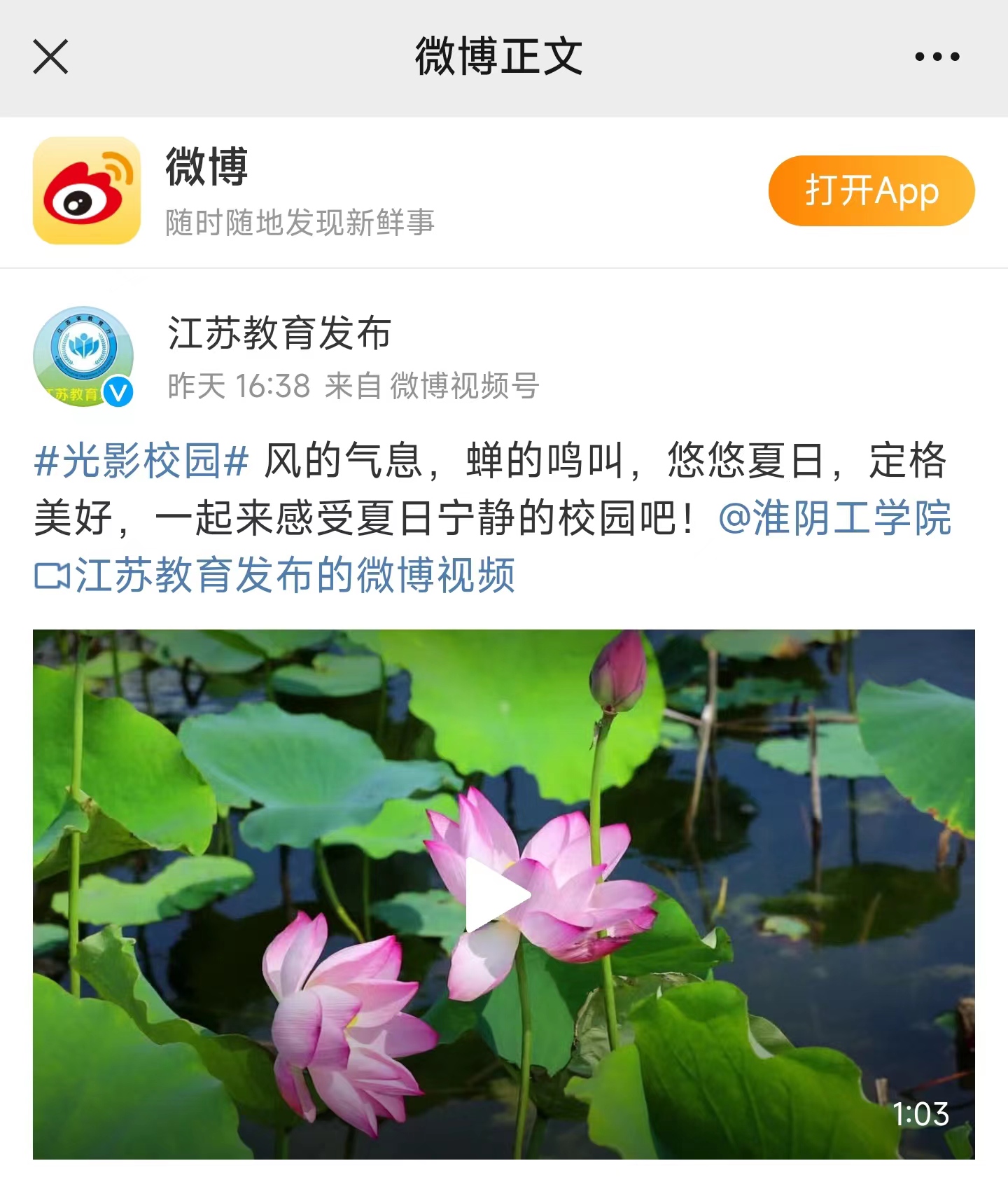The image size is (1008, 1182).
Task: Open the three-dot overflow menu
Action: (937, 57)
